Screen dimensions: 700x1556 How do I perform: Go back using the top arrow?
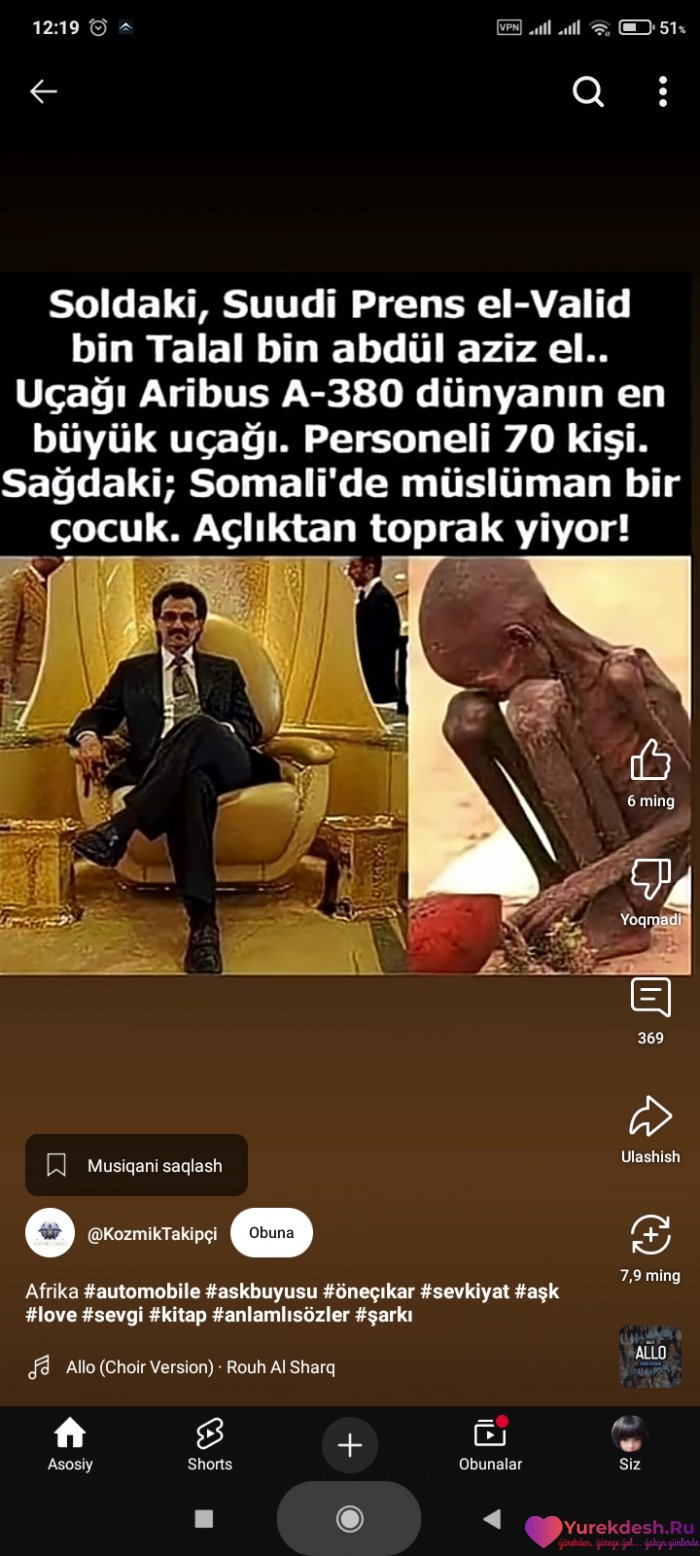(x=43, y=92)
